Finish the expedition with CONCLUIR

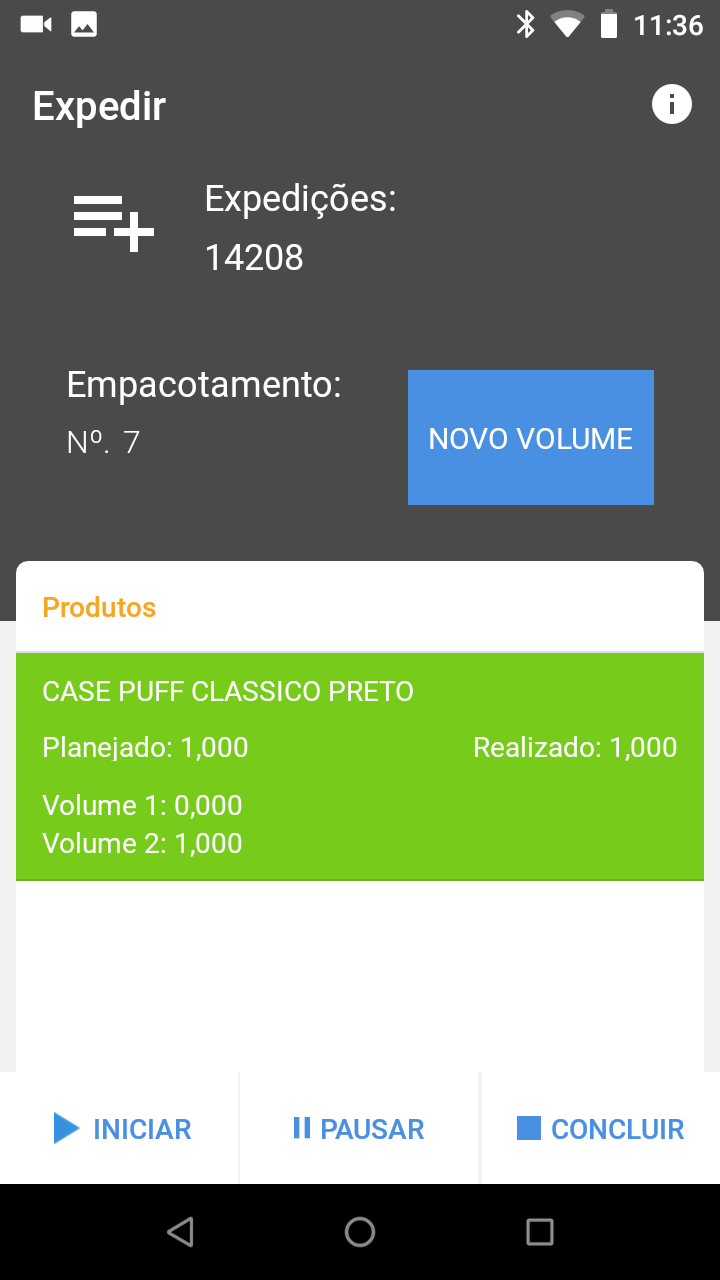pyautogui.click(x=600, y=1129)
